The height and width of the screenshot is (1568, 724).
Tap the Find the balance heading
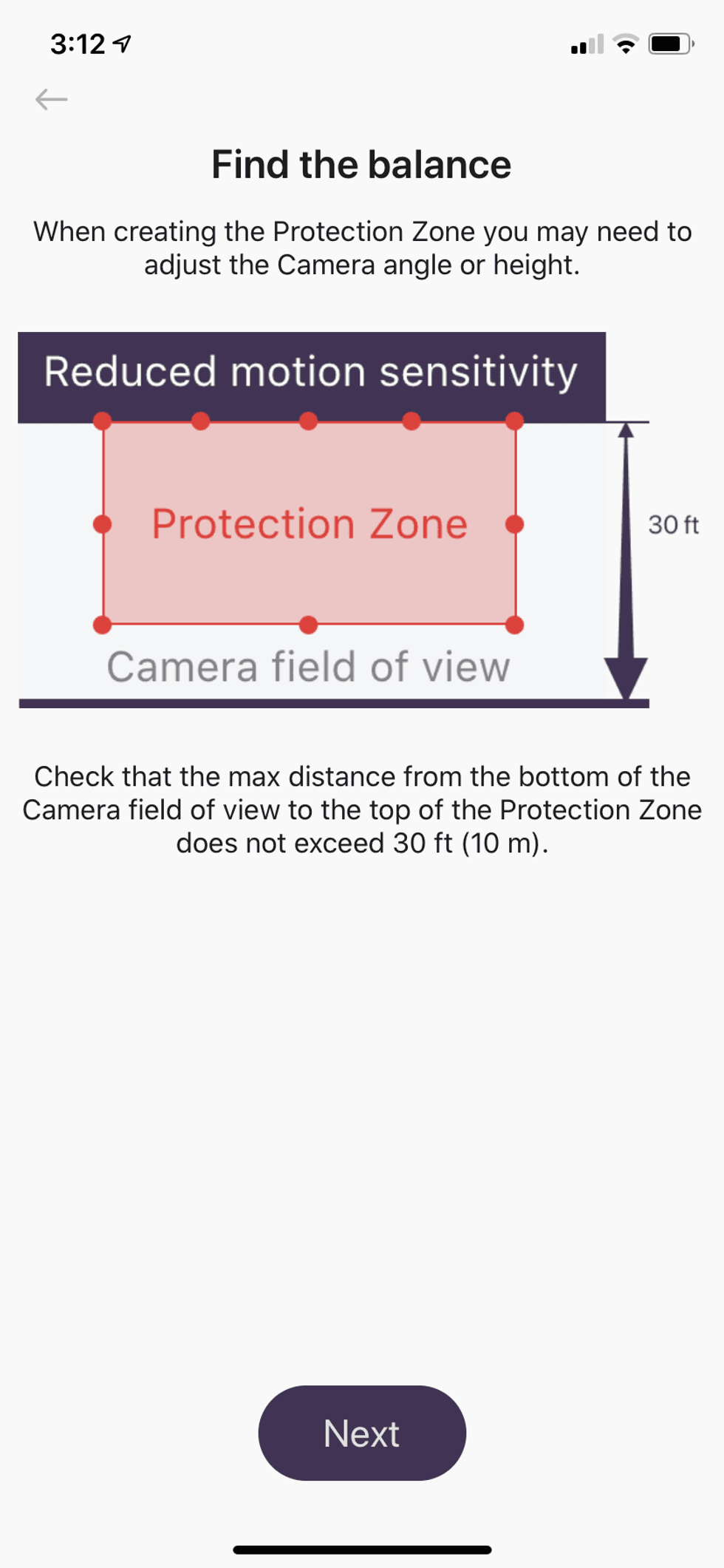tap(361, 164)
